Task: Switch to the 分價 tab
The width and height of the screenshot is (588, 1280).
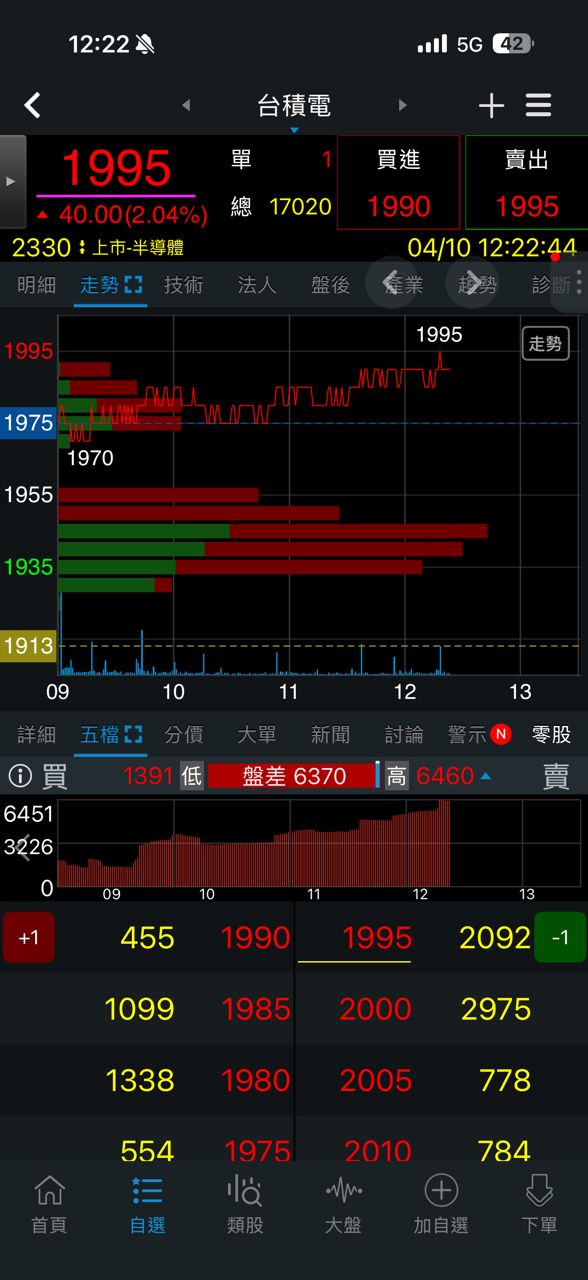Action: coord(183,735)
